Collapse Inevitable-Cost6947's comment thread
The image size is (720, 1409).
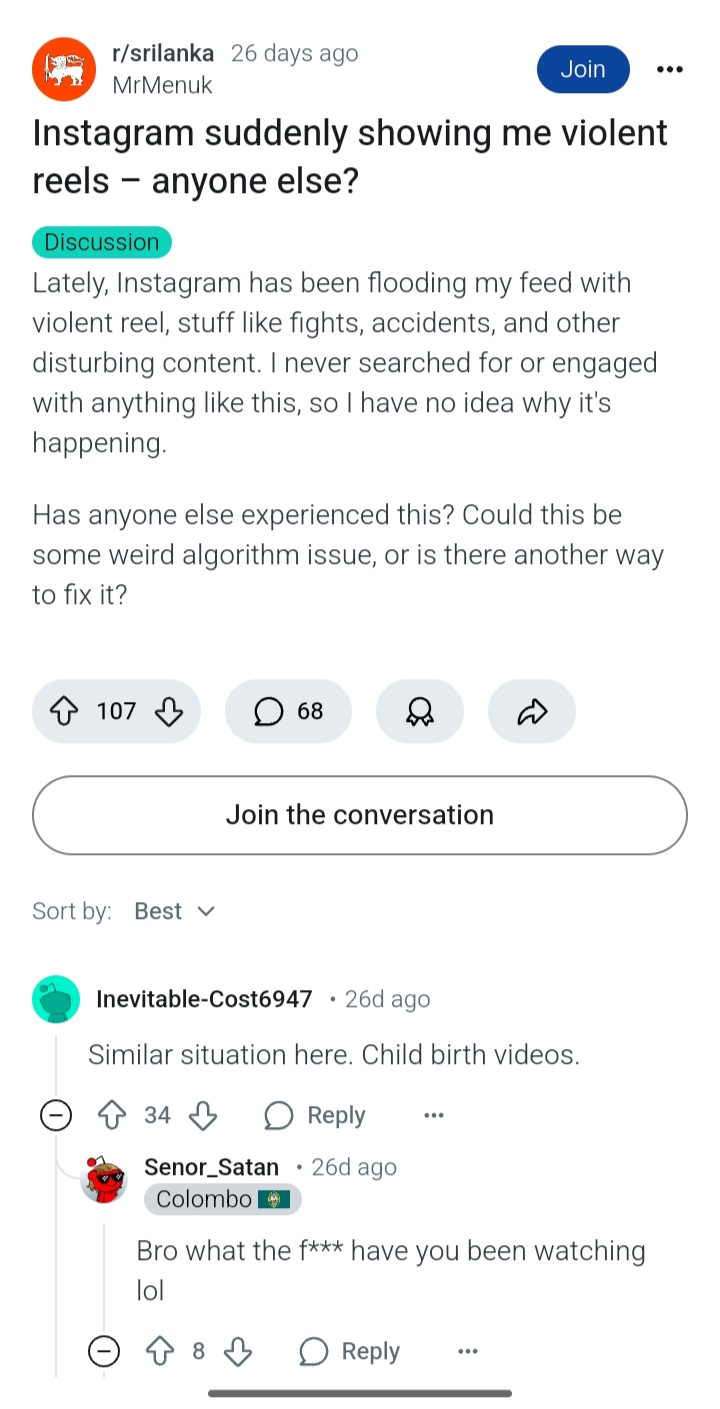pos(56,1115)
